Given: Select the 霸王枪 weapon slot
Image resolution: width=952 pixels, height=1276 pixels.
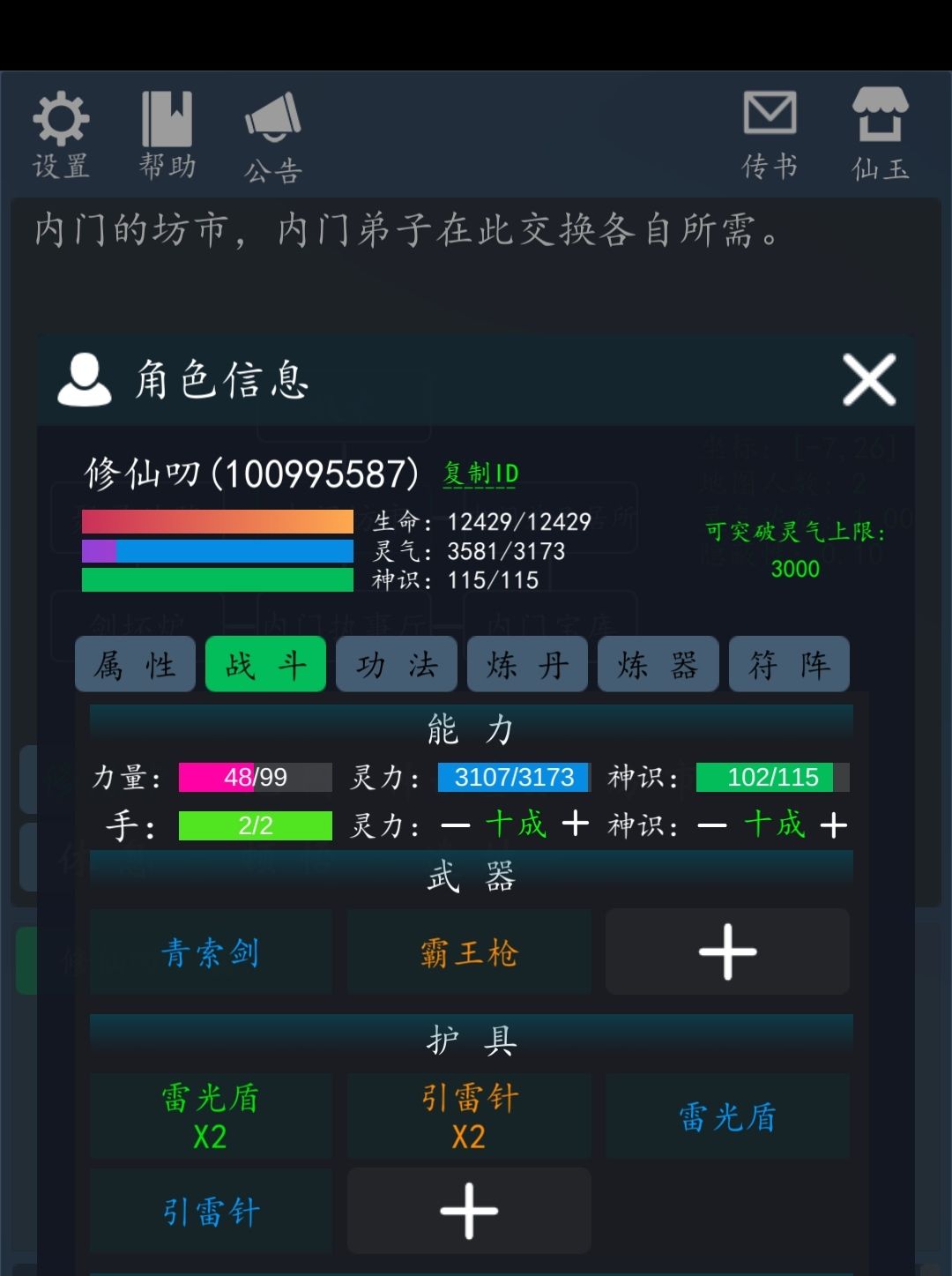Looking at the screenshot, I should coord(469,952).
